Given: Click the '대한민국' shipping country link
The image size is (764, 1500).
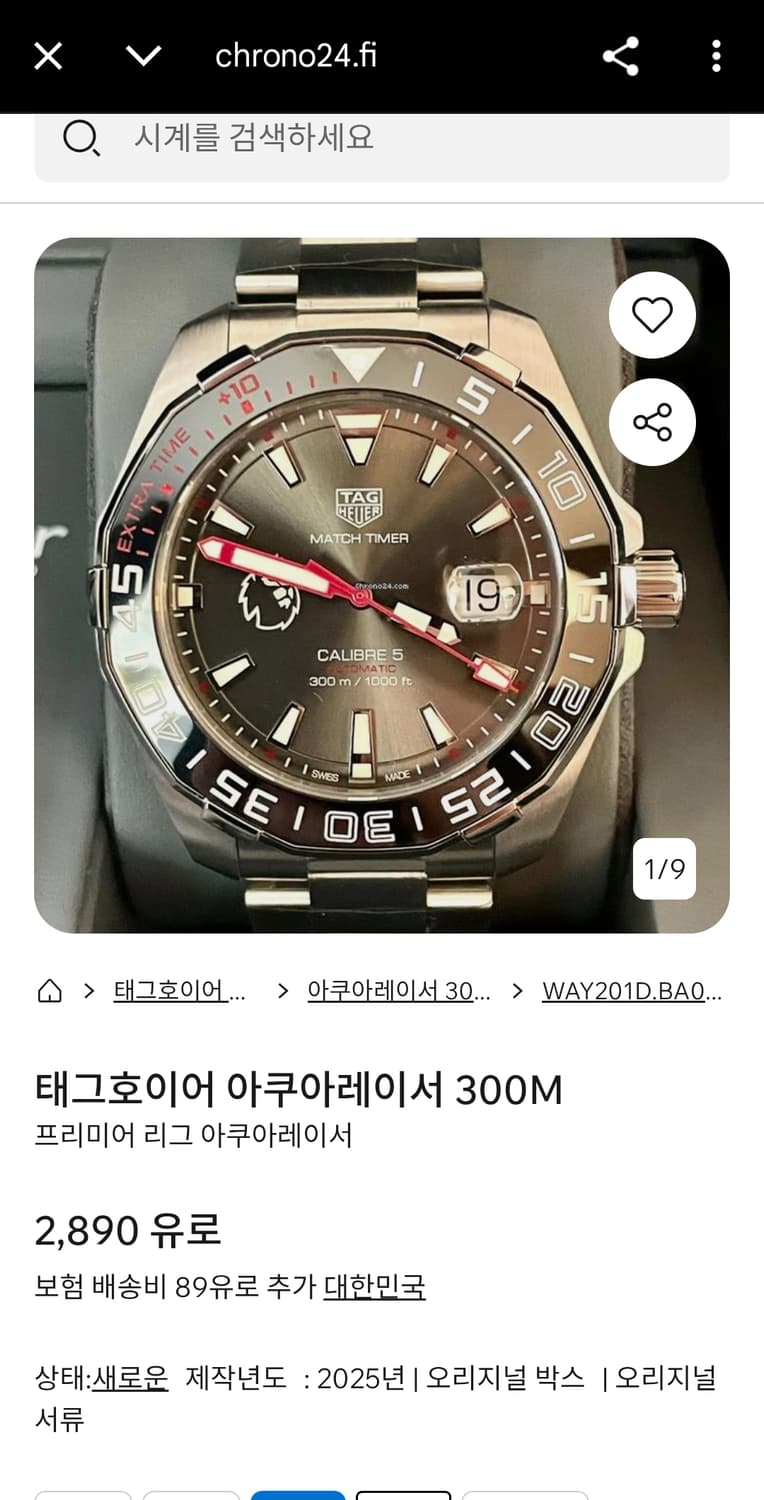Looking at the screenshot, I should [x=373, y=1290].
